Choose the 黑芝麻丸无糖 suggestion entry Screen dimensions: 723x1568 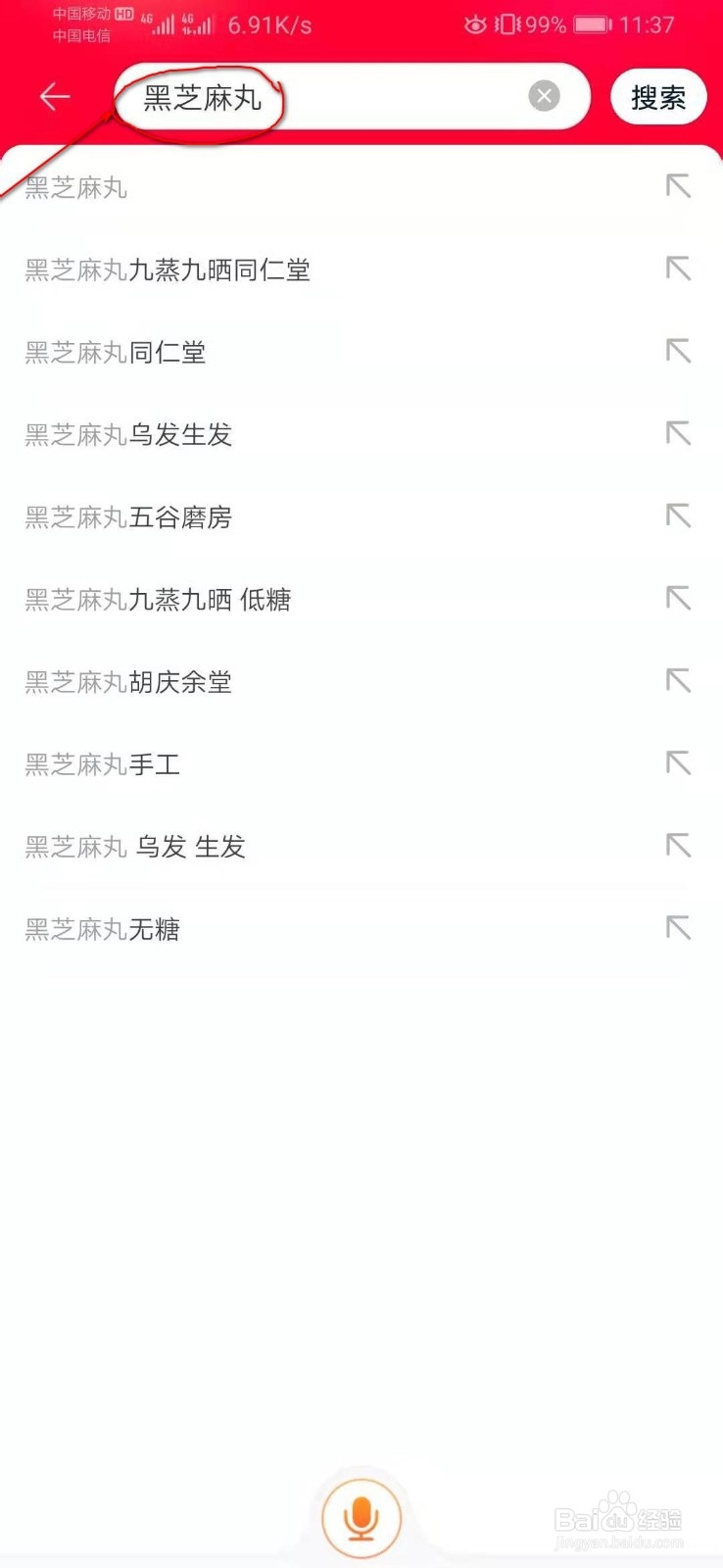[100, 929]
